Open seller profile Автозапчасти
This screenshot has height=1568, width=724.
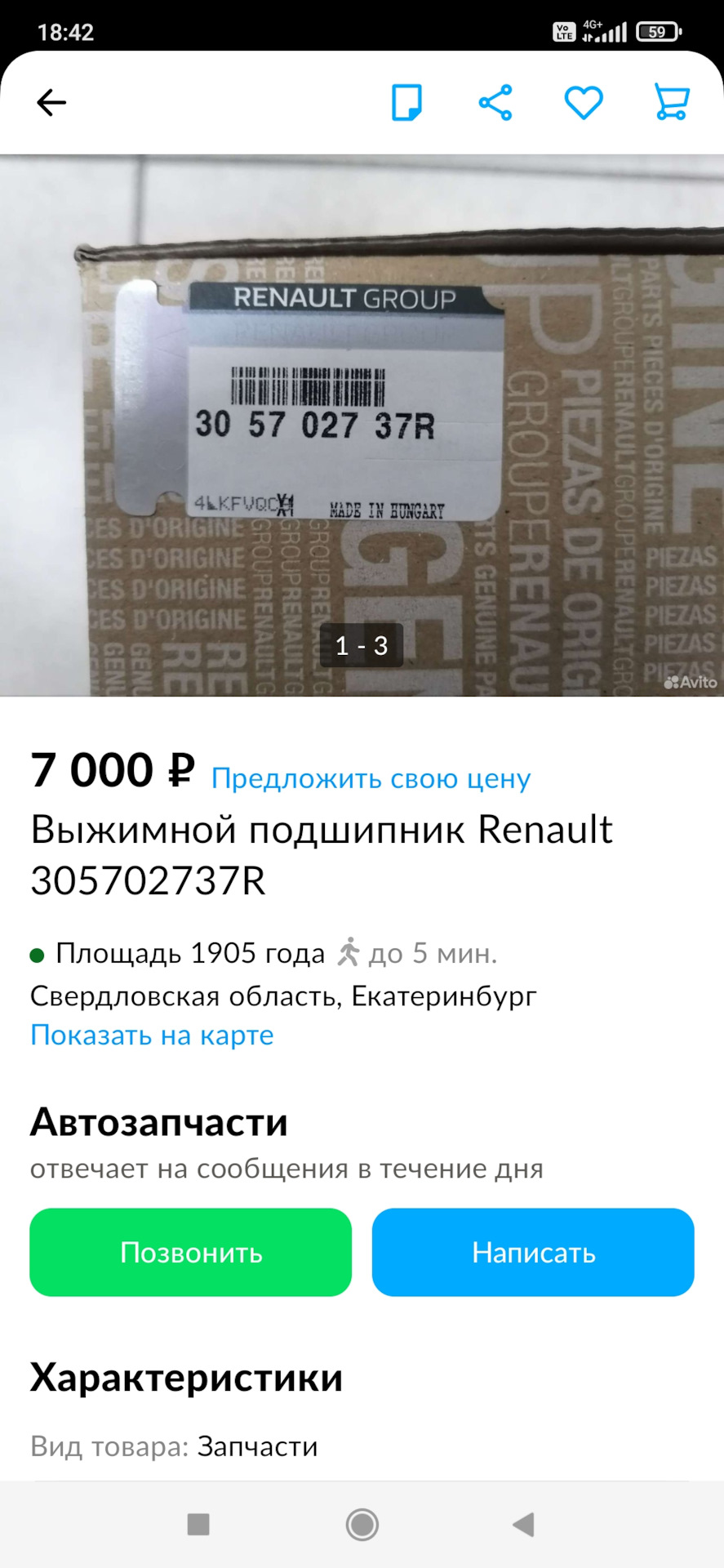[158, 1122]
